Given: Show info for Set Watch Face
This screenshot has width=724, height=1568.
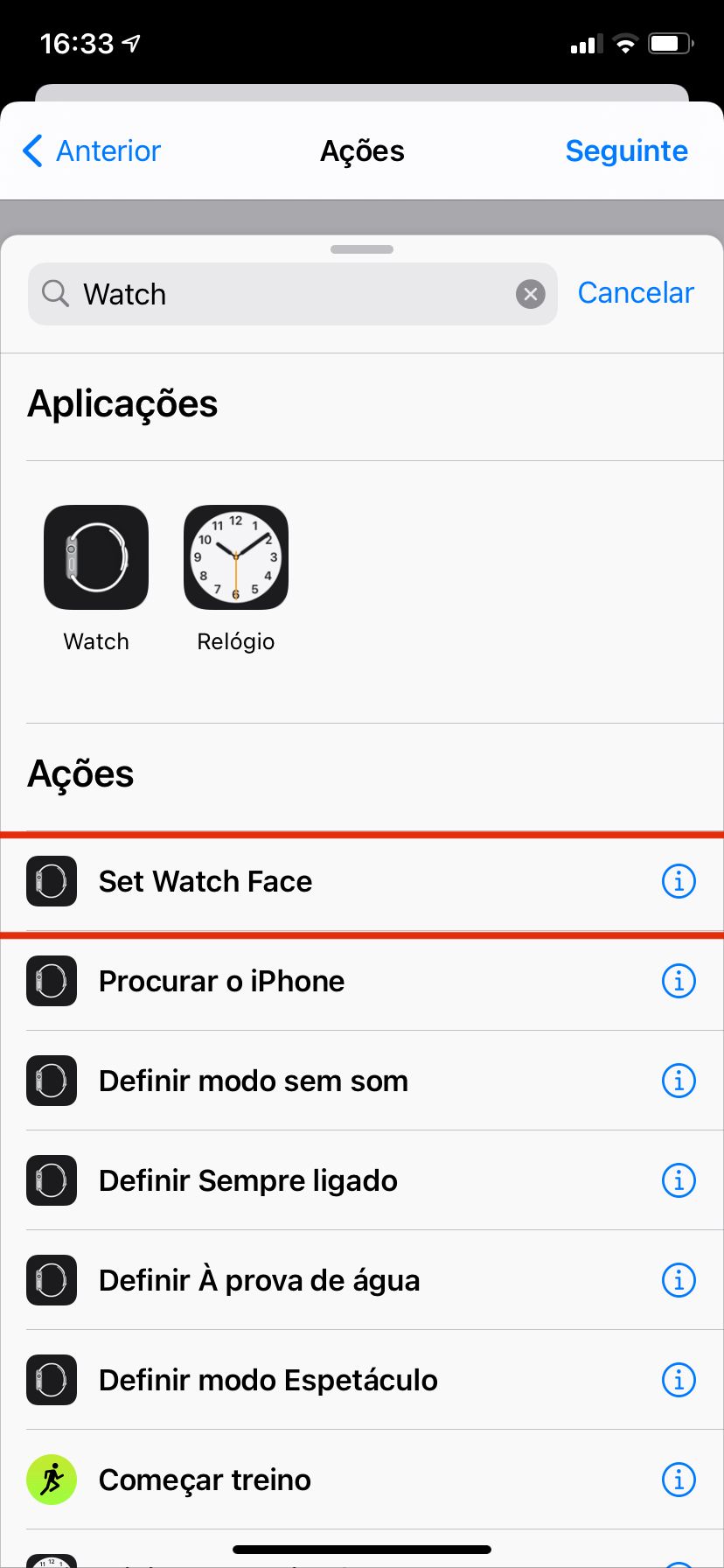Looking at the screenshot, I should tap(679, 881).
